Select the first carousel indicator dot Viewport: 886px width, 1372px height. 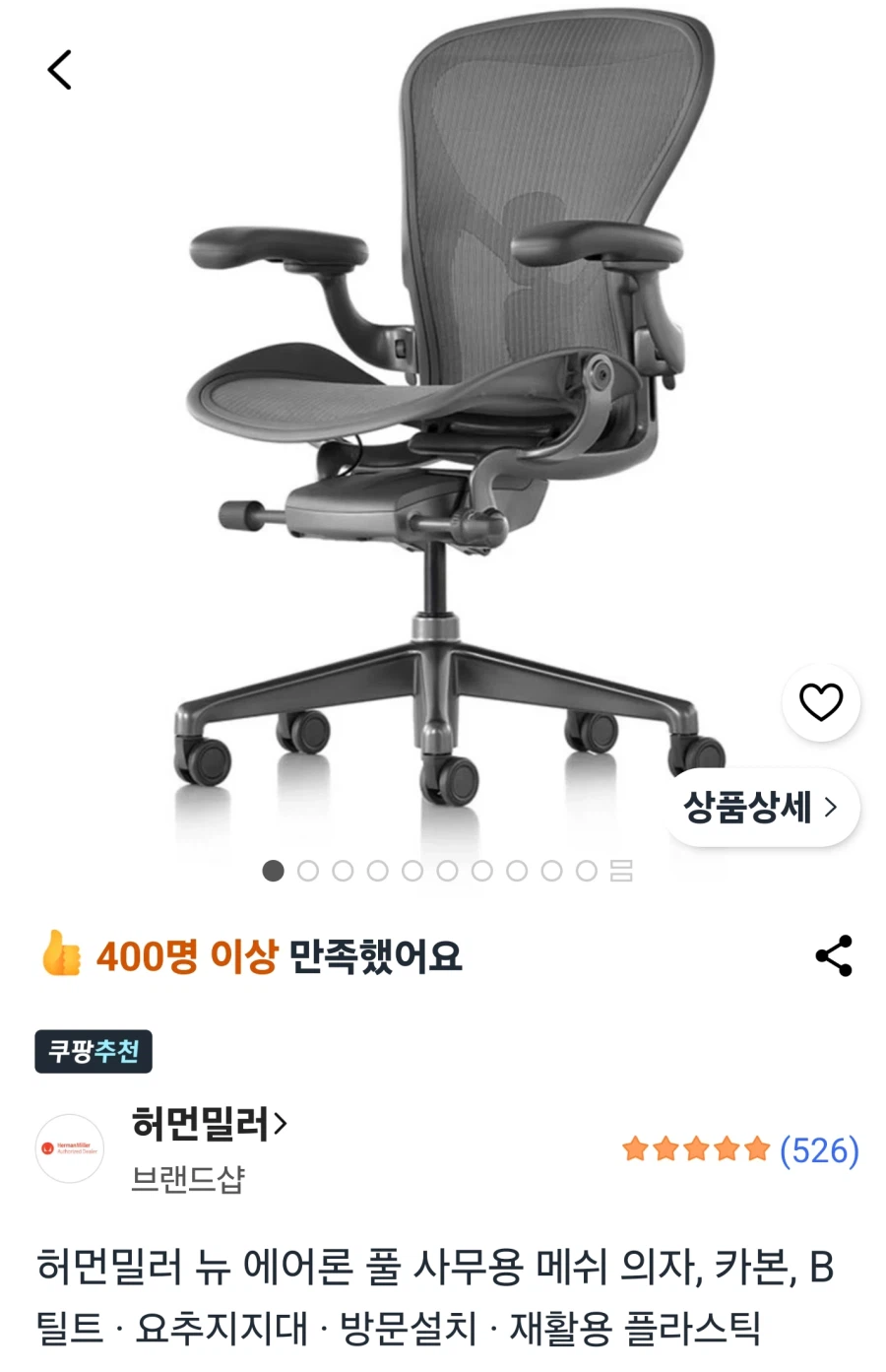tap(273, 871)
